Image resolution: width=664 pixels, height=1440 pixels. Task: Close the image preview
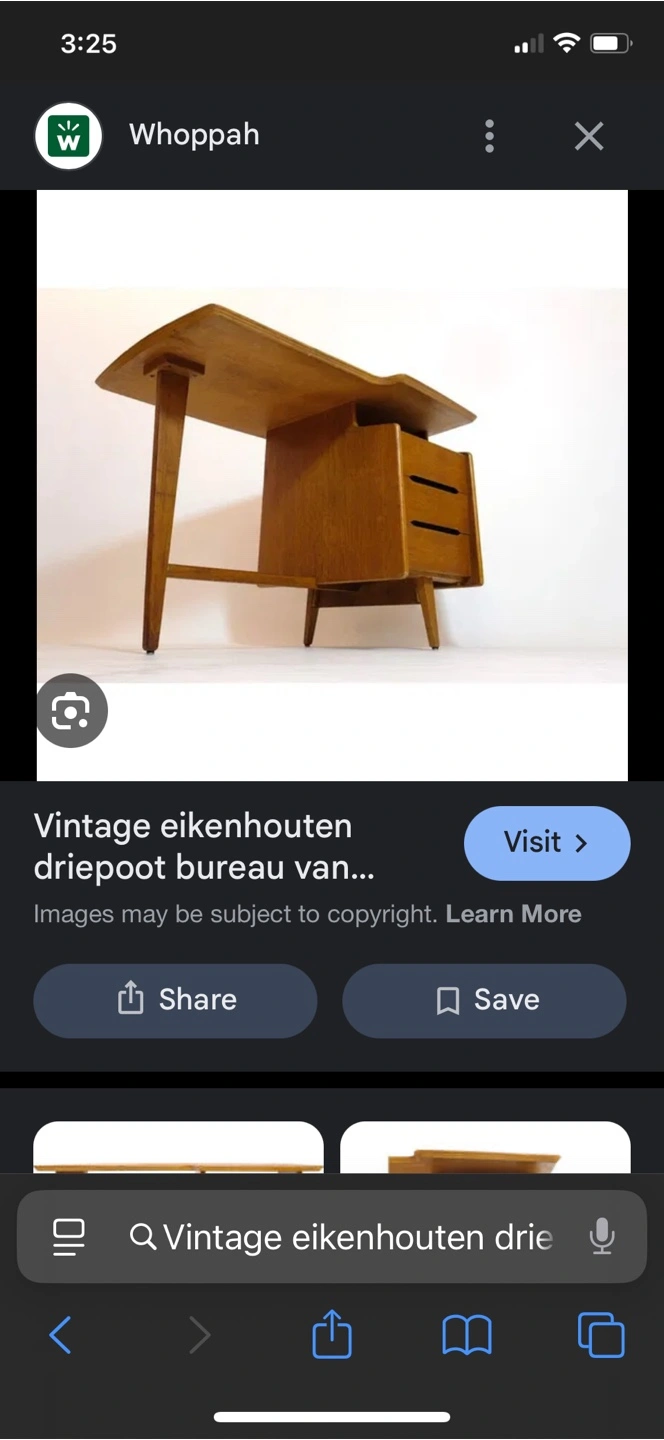pyautogui.click(x=589, y=136)
